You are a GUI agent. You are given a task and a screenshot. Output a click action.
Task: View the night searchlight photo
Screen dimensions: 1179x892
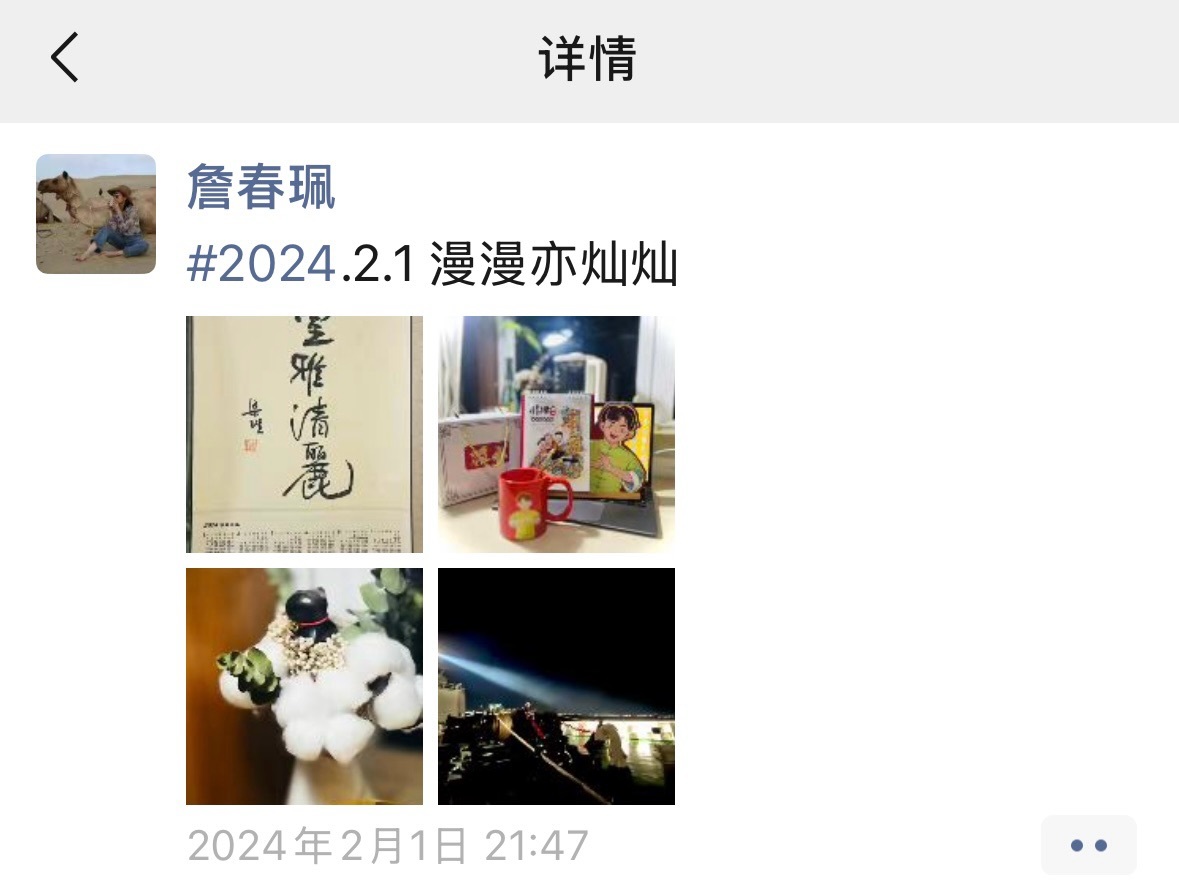point(556,686)
